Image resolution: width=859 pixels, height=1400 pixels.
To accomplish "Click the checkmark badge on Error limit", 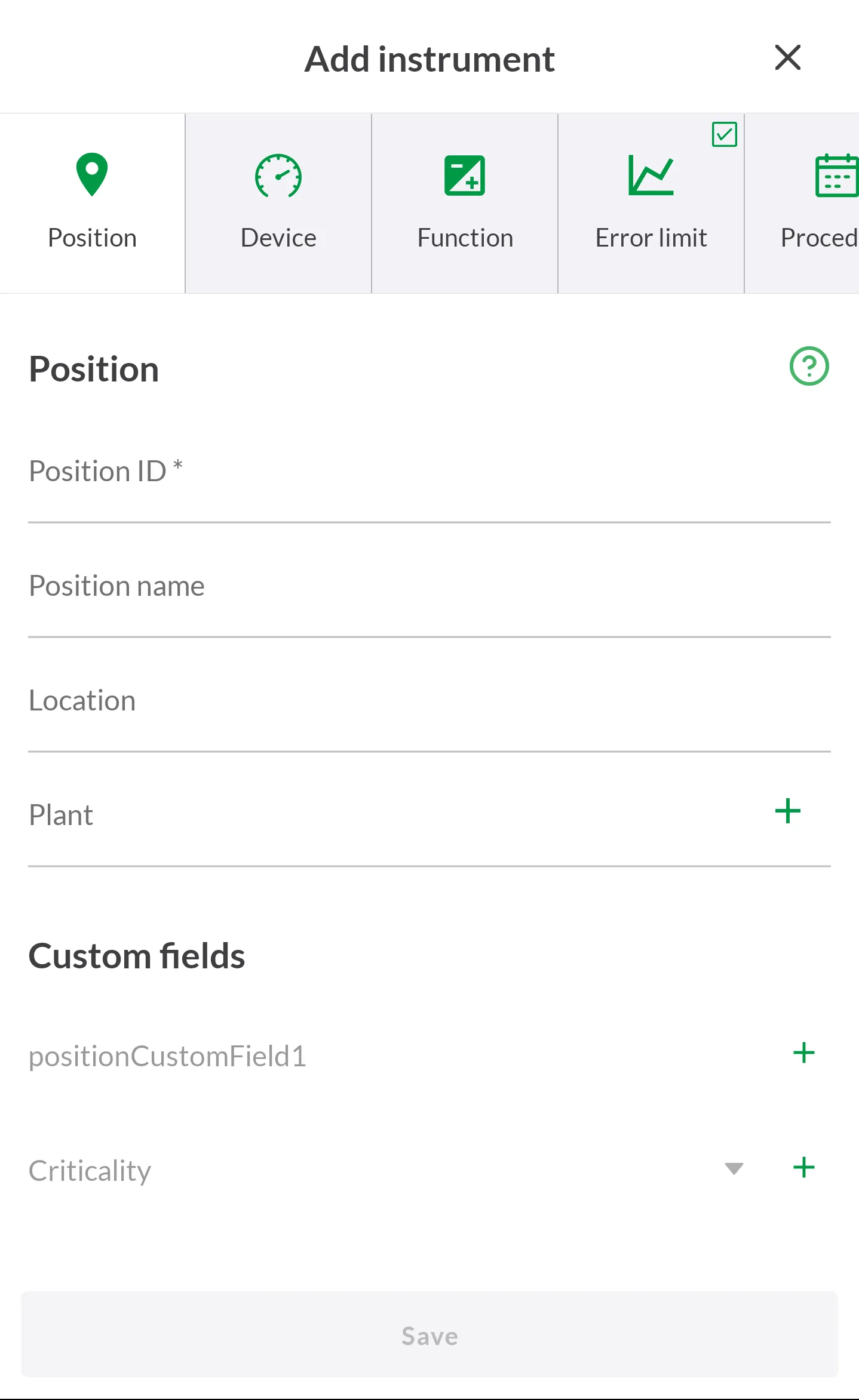I will click(723, 134).
